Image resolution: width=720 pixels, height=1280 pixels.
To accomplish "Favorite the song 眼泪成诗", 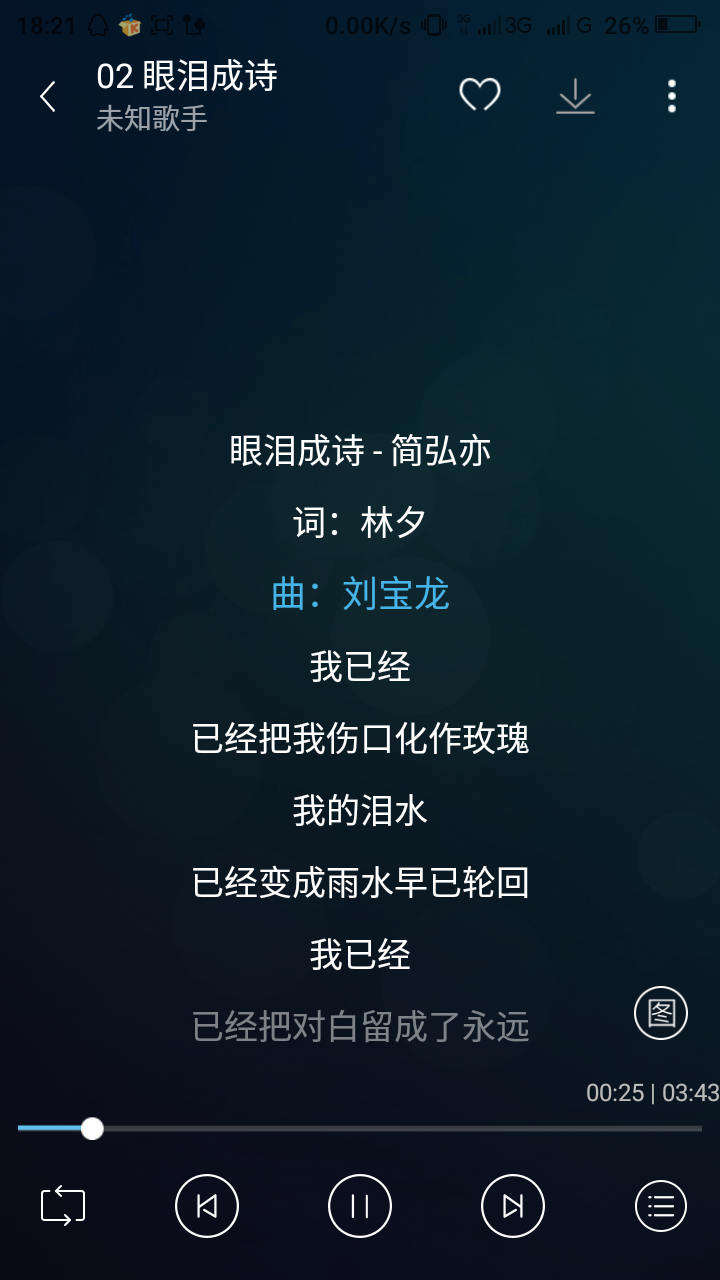I will [x=479, y=95].
